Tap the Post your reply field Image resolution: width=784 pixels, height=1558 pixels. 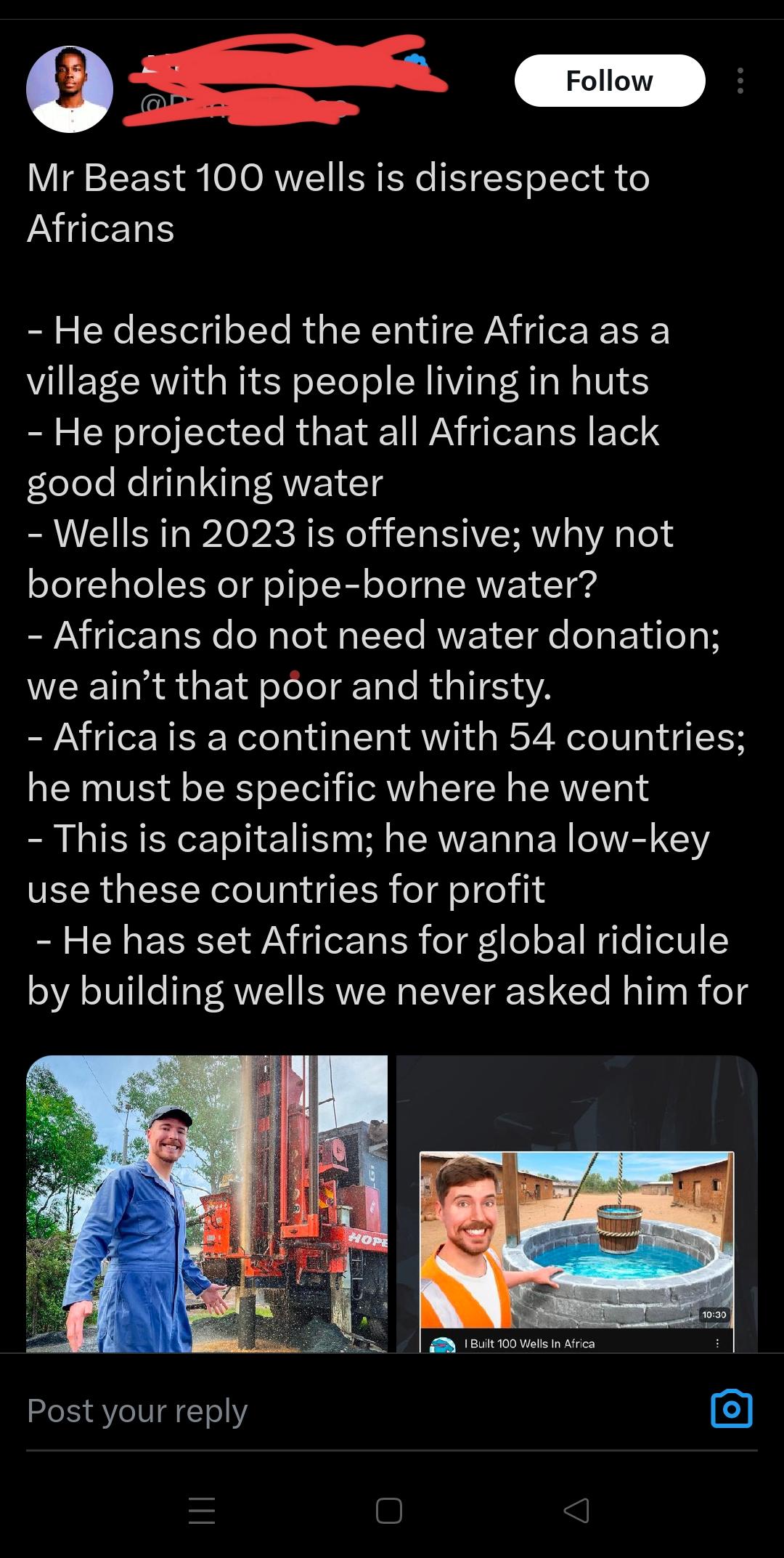348,1410
